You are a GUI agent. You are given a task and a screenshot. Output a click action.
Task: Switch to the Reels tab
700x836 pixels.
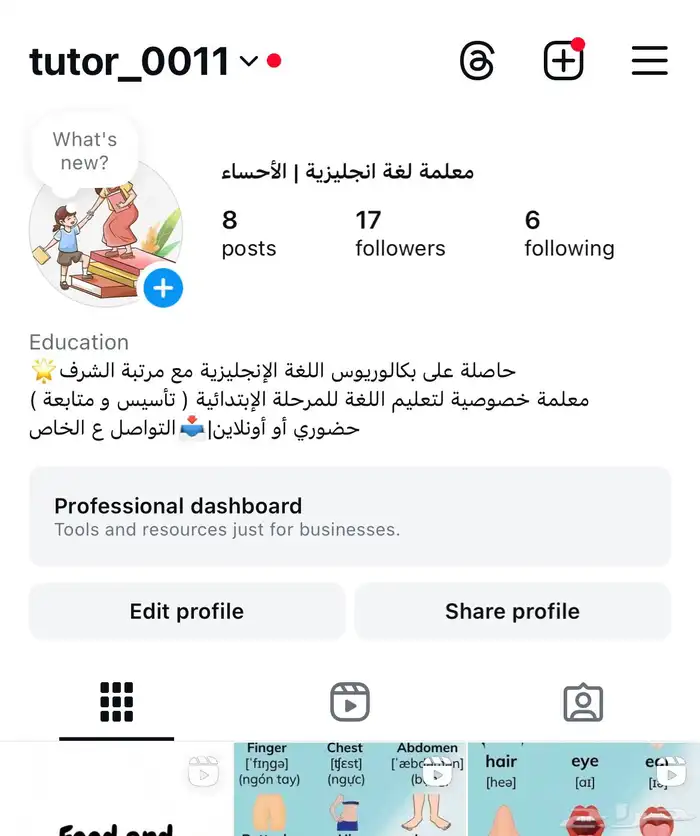click(x=350, y=702)
